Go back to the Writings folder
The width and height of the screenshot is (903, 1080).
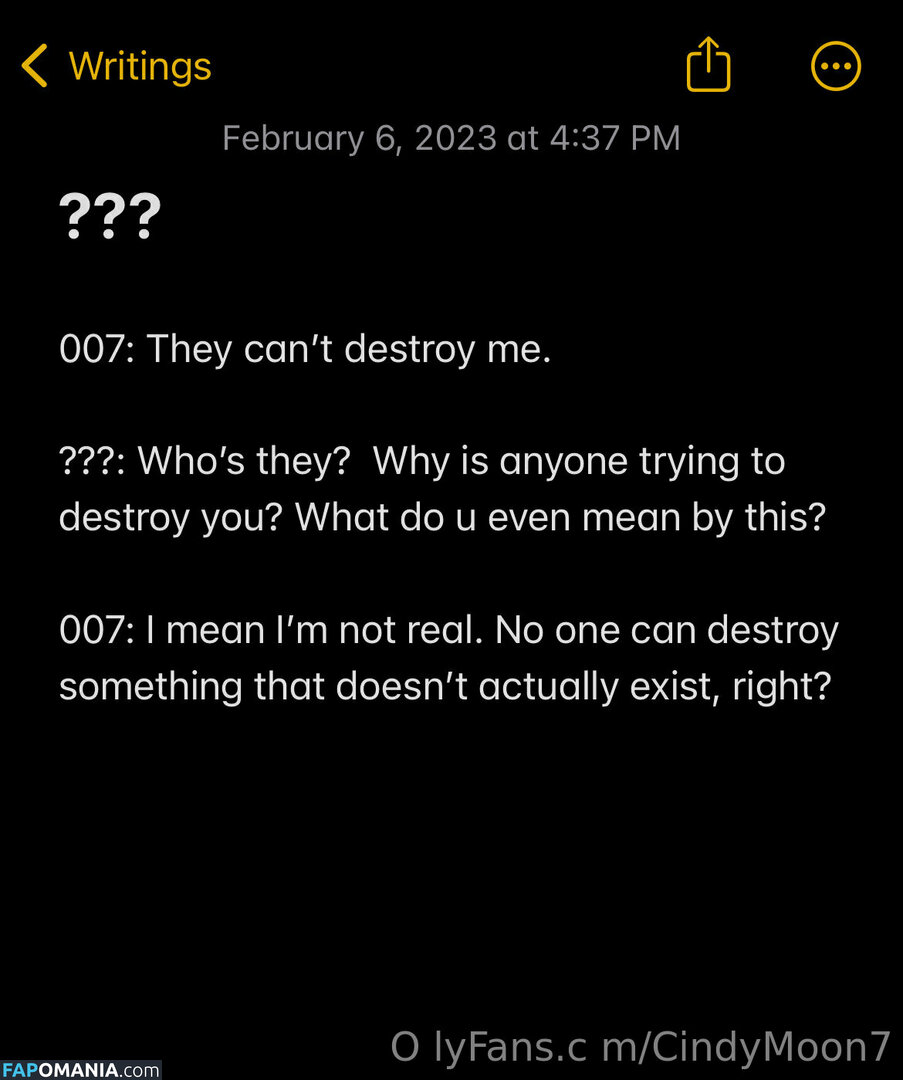pos(116,67)
